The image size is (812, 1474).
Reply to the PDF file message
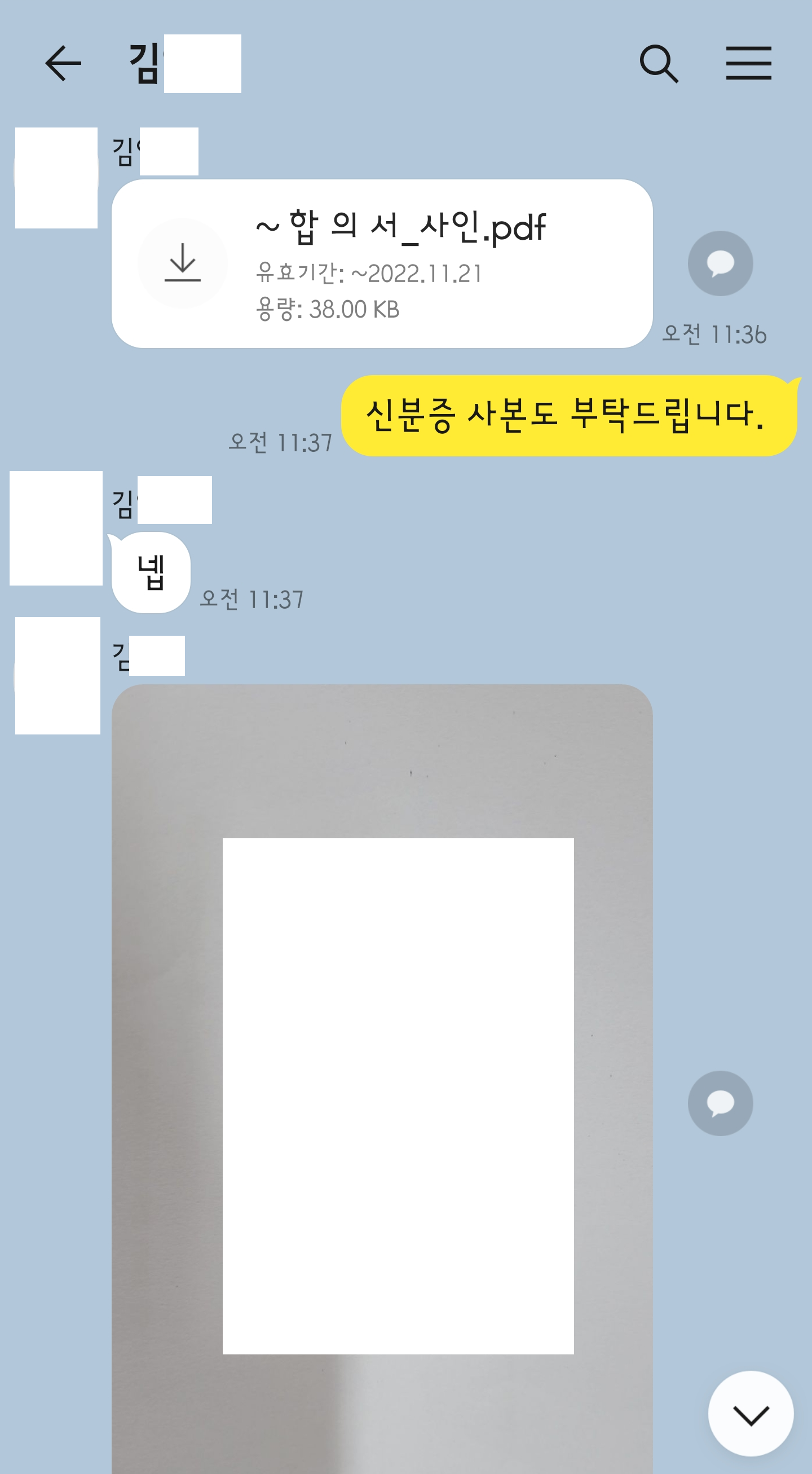click(720, 263)
